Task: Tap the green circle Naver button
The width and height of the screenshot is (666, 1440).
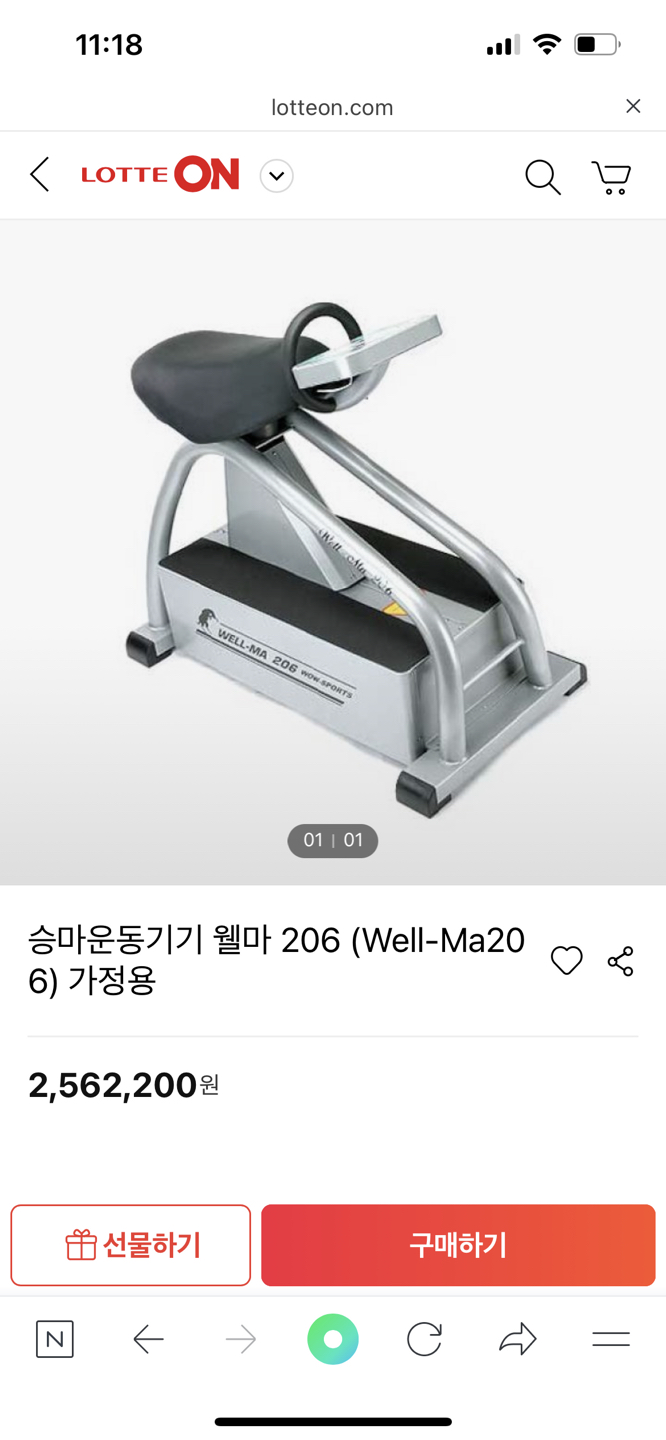Action: (x=333, y=1339)
